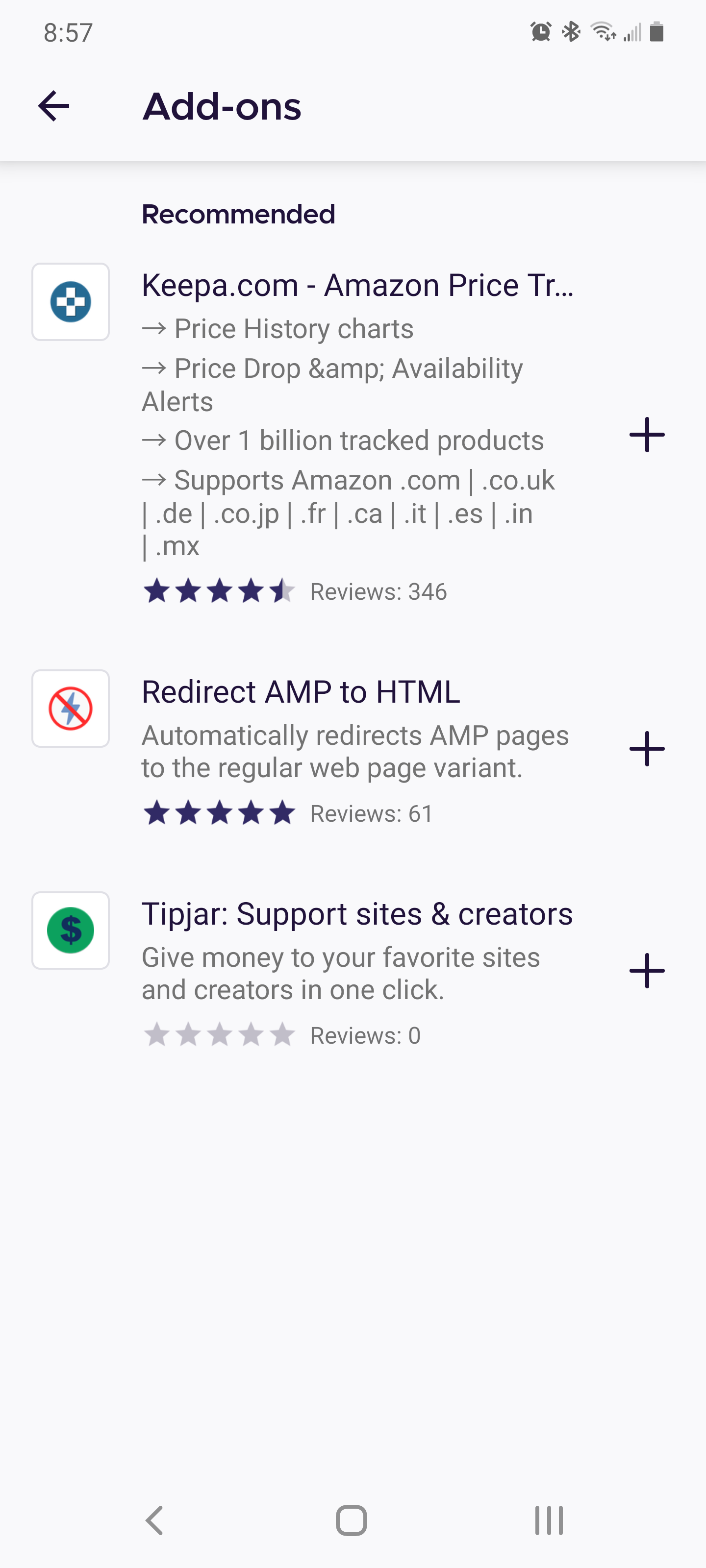
Task: Install Redirect AMP to HTML add-on
Action: (x=646, y=749)
